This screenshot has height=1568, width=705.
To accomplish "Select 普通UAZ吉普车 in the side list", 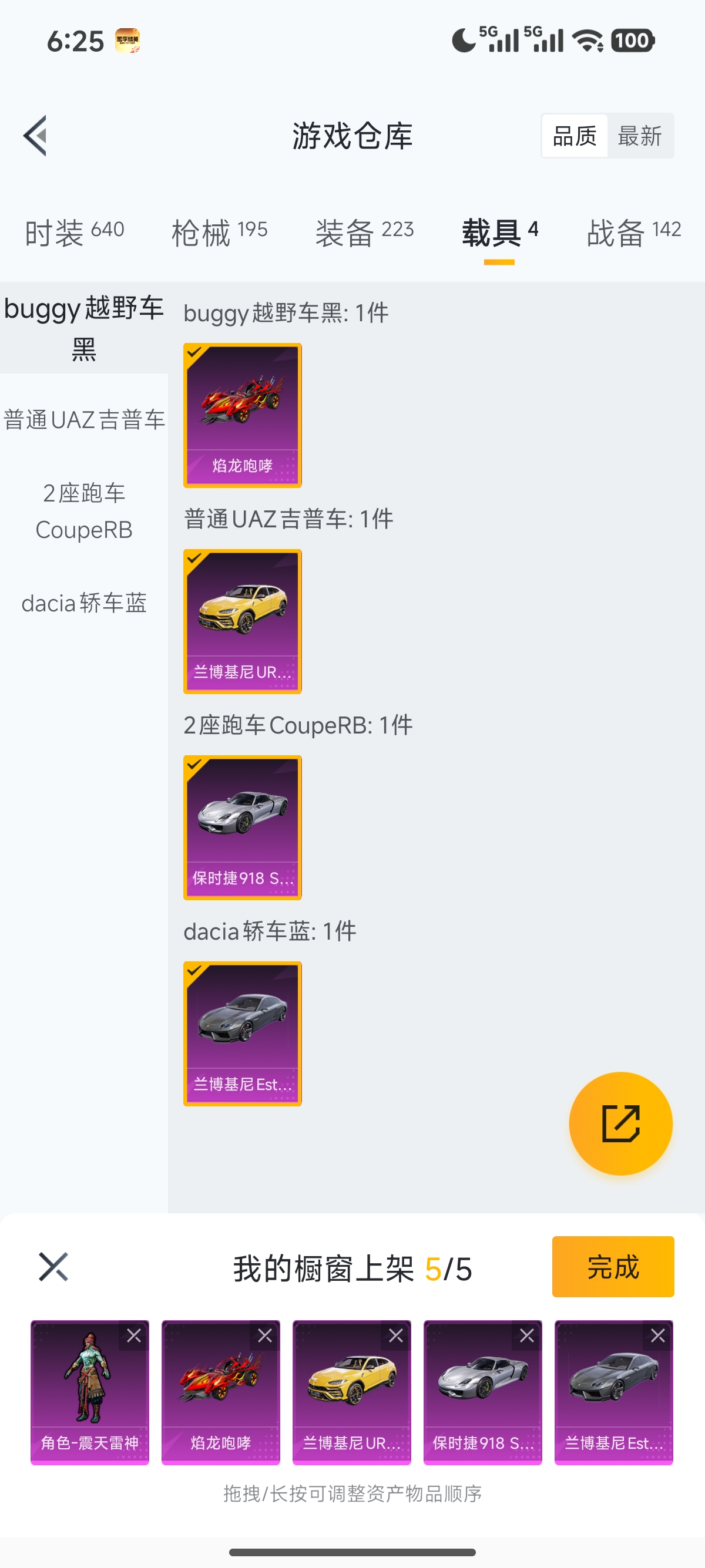I will click(84, 420).
